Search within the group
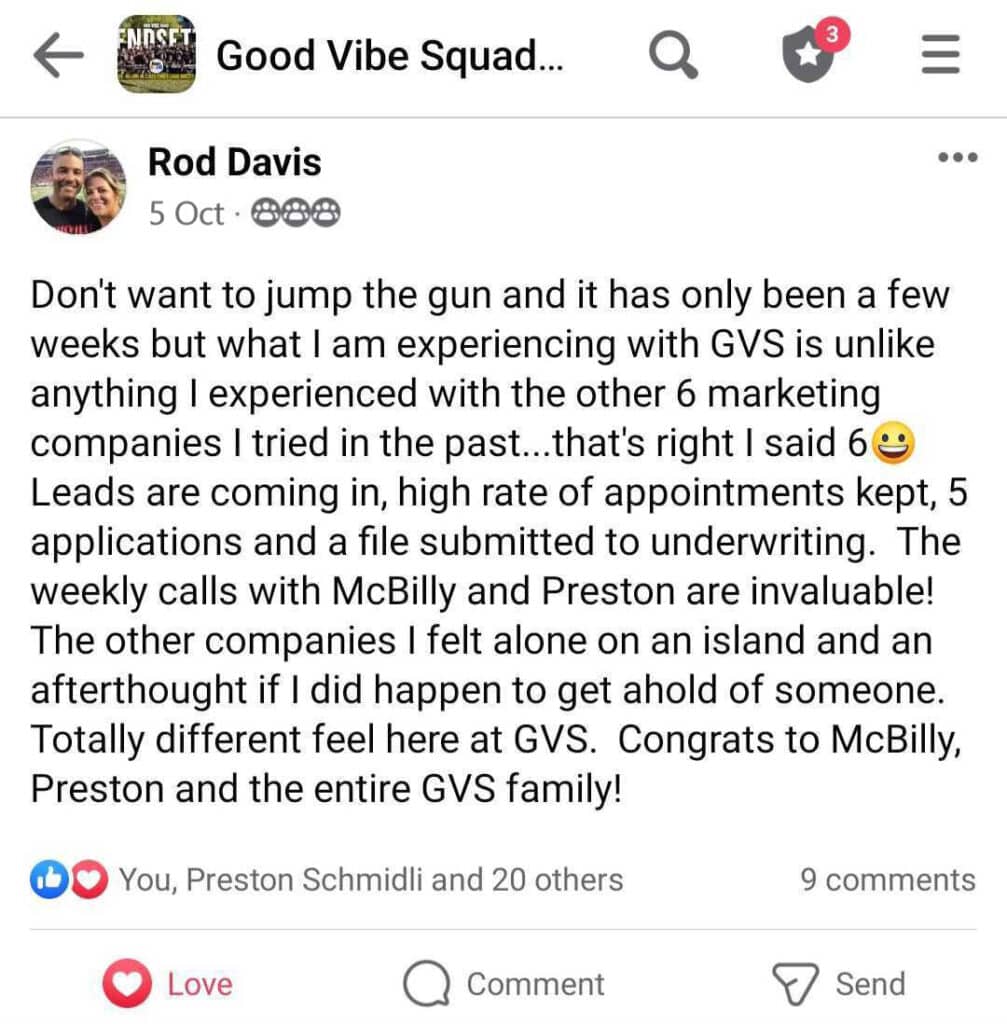Viewport: 1007px width, 1024px height. 673,56
